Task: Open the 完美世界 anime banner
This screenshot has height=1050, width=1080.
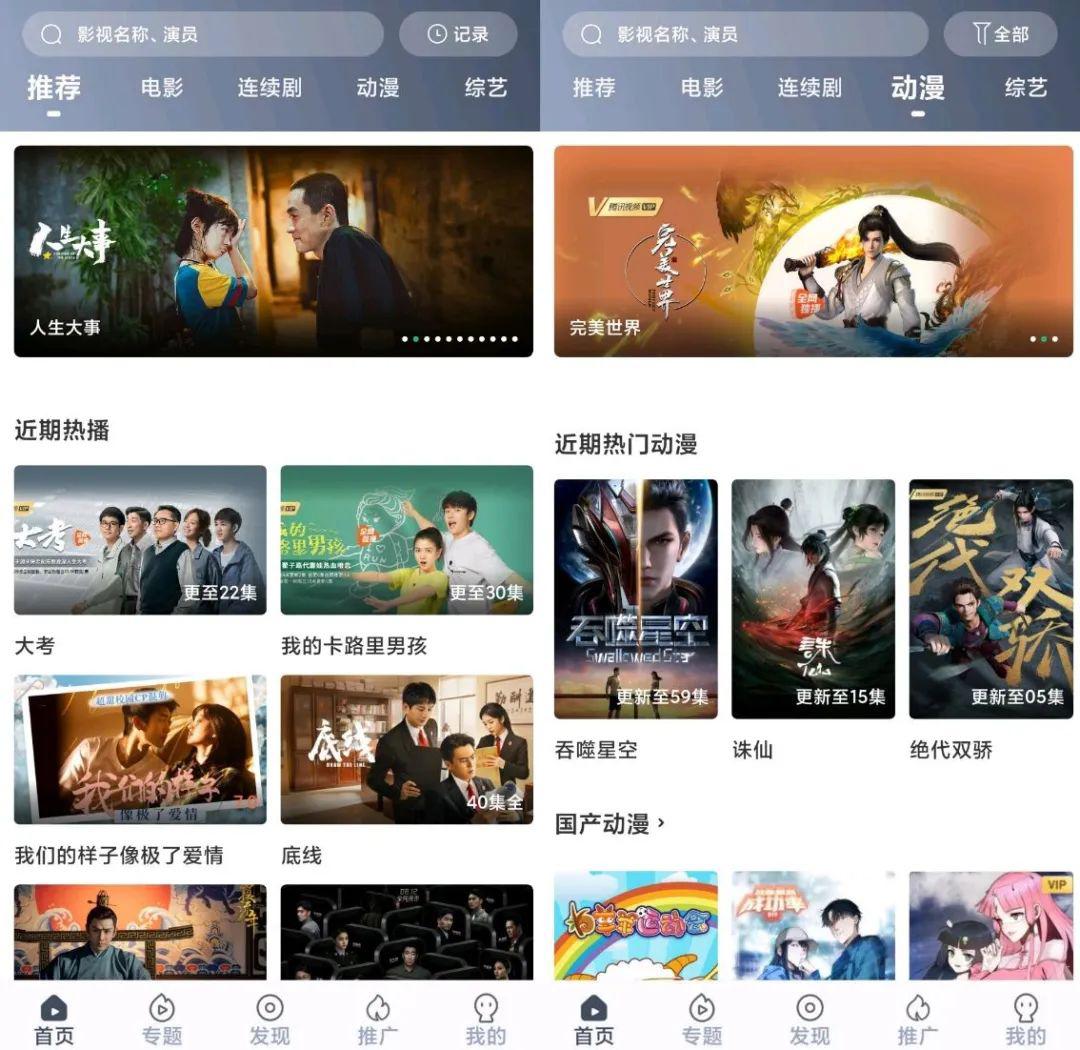Action: coord(813,251)
